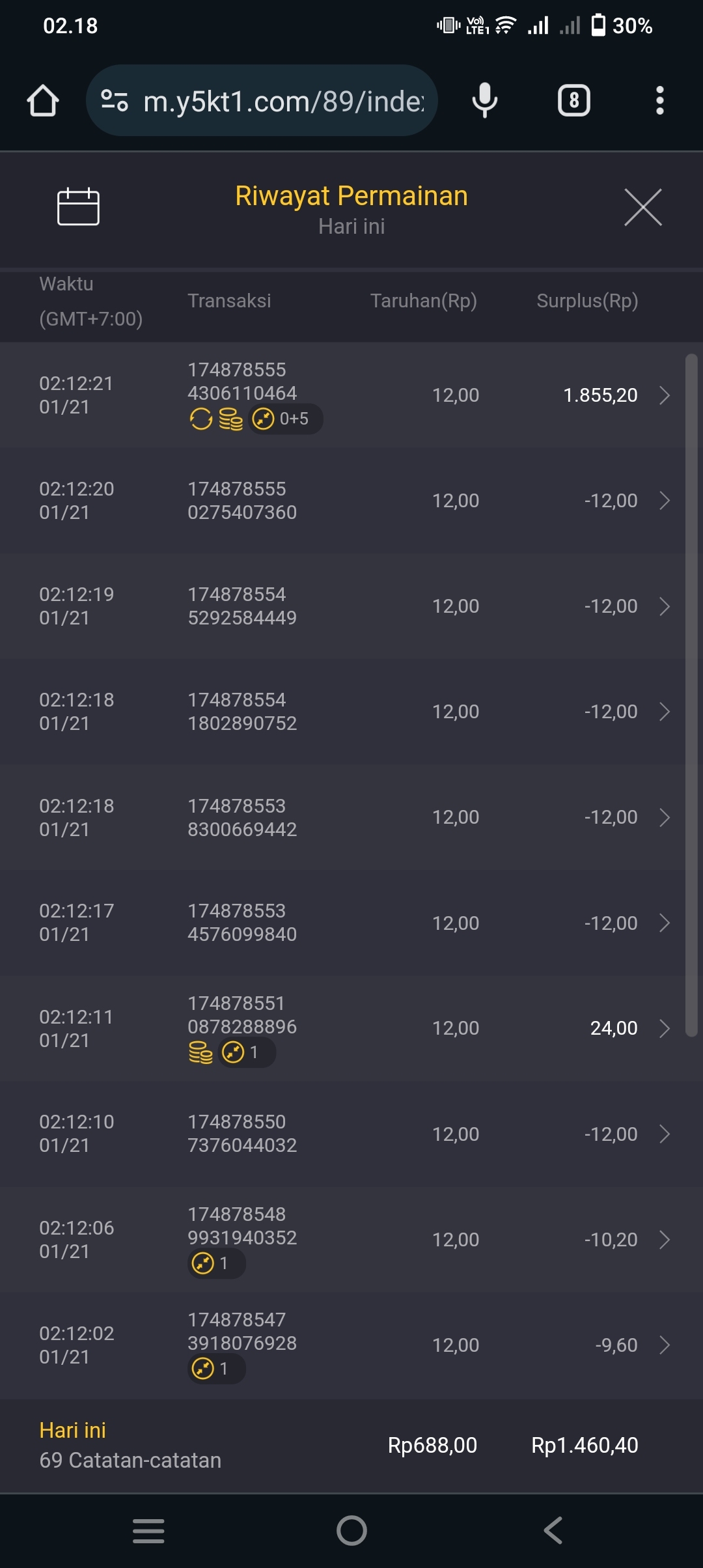This screenshot has width=703, height=1568.
Task: Start voice search with the microphone
Action: point(484,101)
